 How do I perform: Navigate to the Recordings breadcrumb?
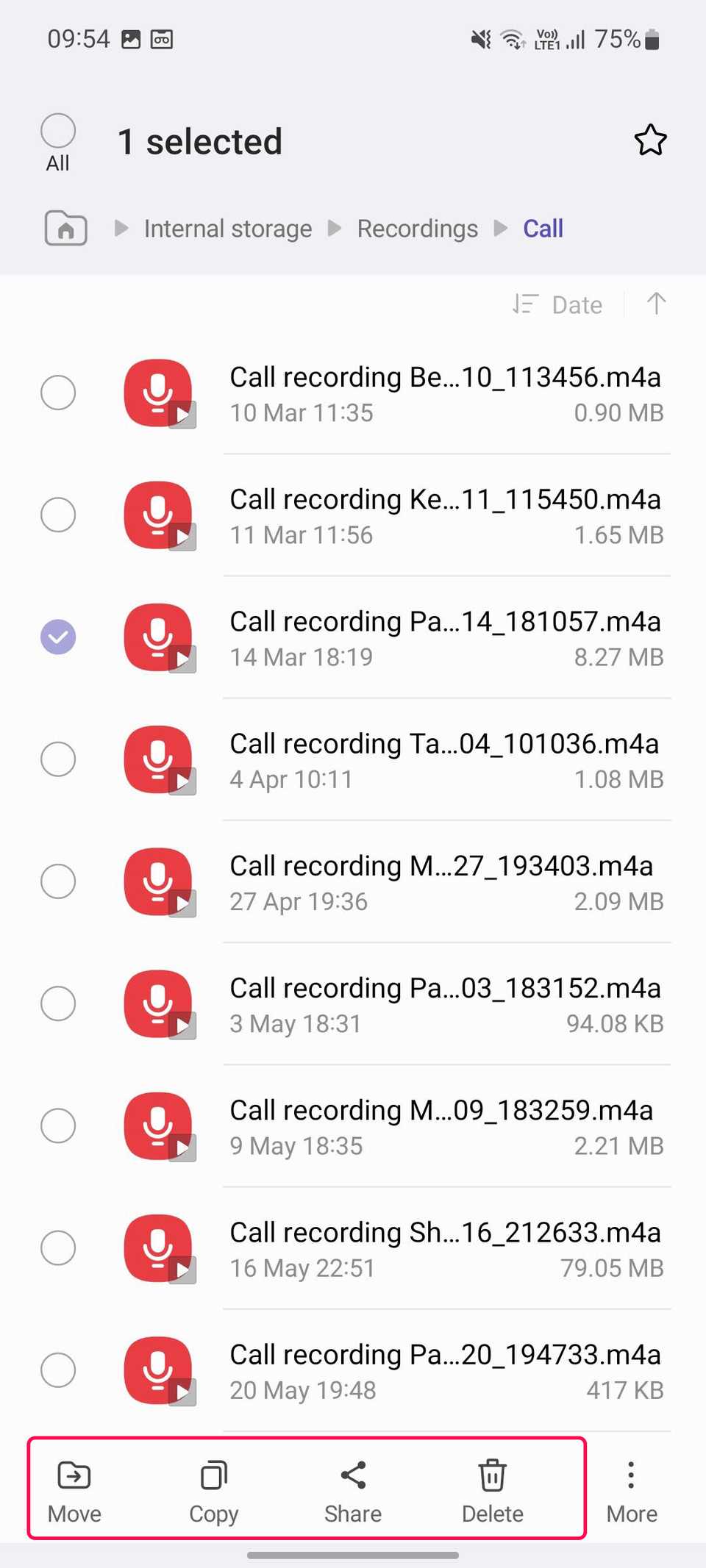(416, 229)
